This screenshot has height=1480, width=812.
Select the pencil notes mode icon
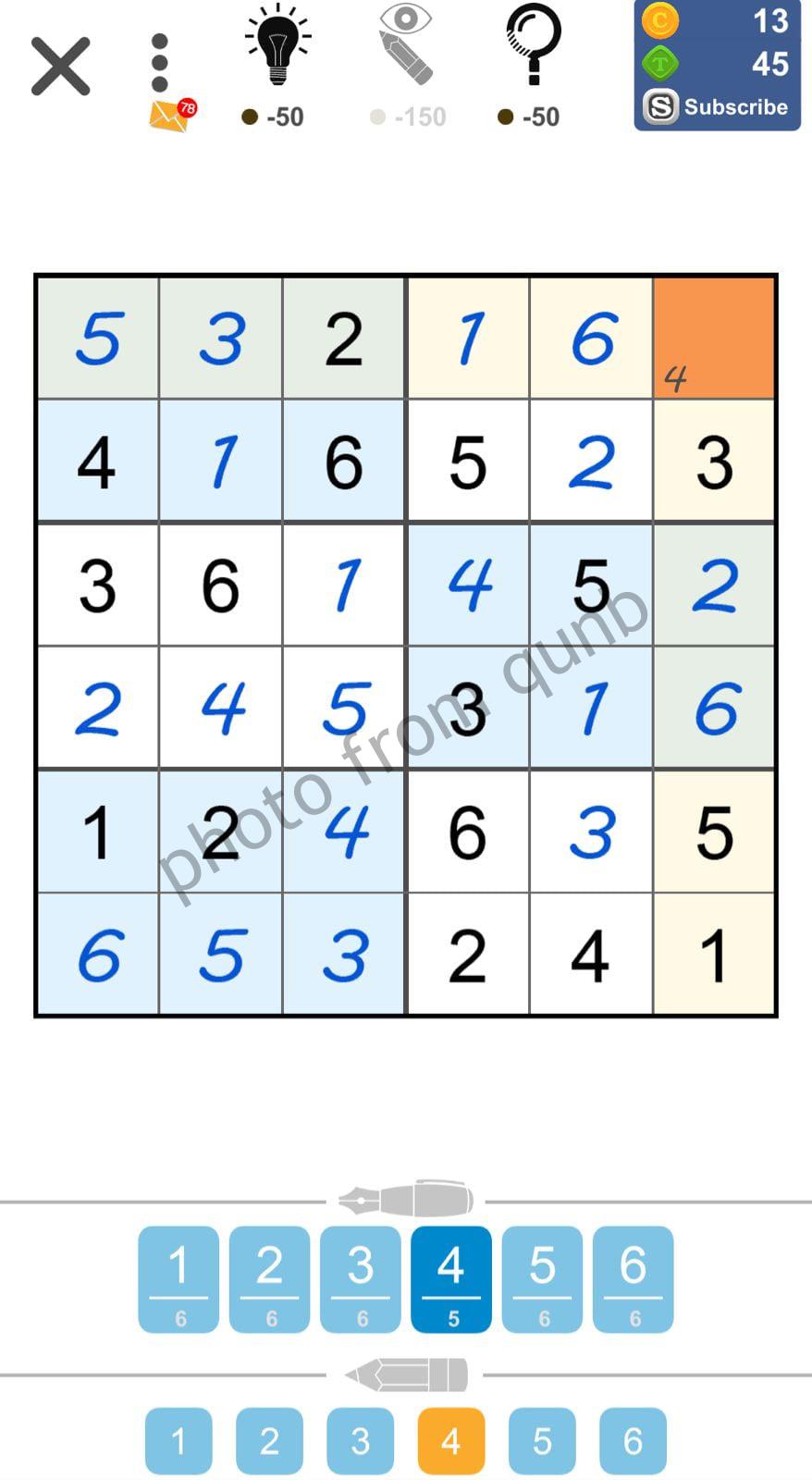tap(405, 1375)
